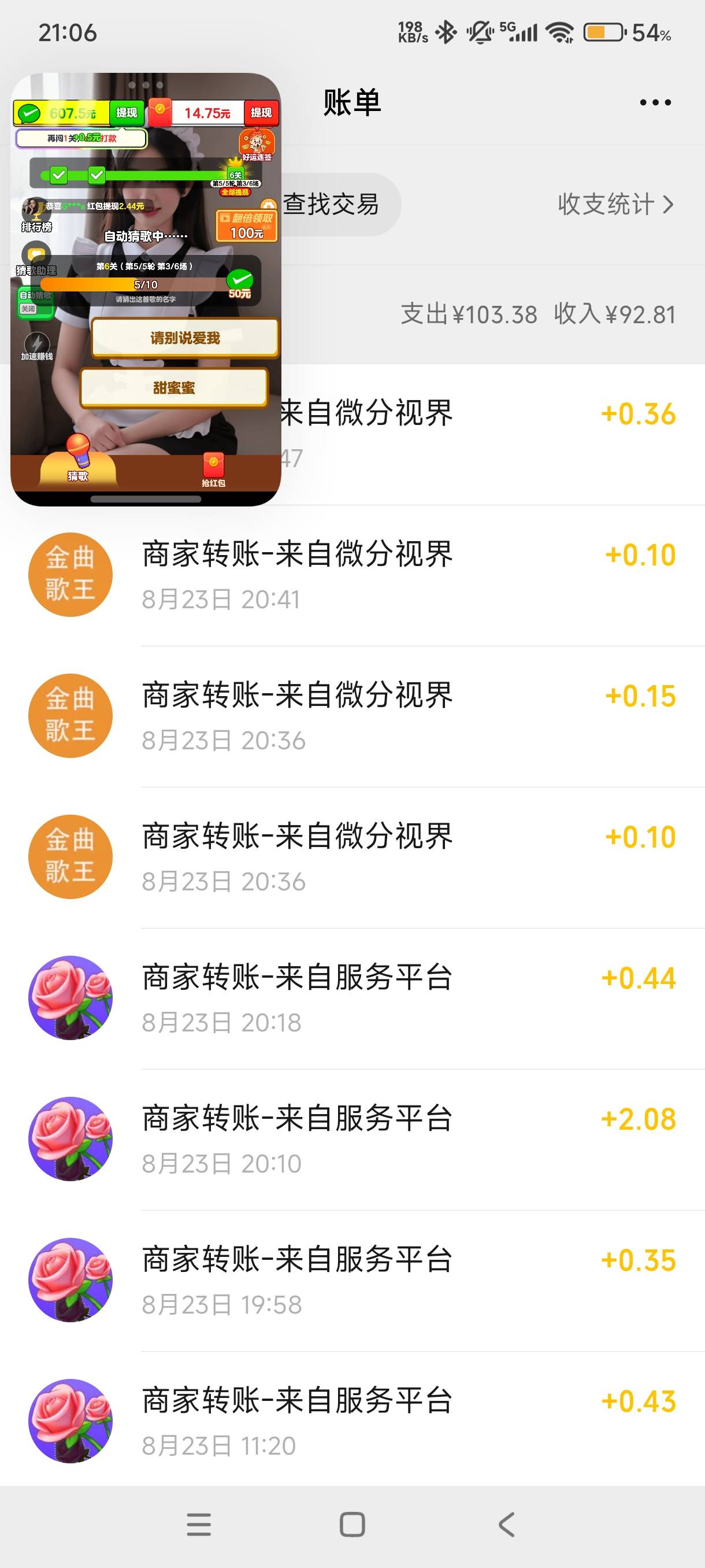Image resolution: width=705 pixels, height=1568 pixels.
Task: Open 抢红包 tab in the floating window
Action: (x=213, y=469)
